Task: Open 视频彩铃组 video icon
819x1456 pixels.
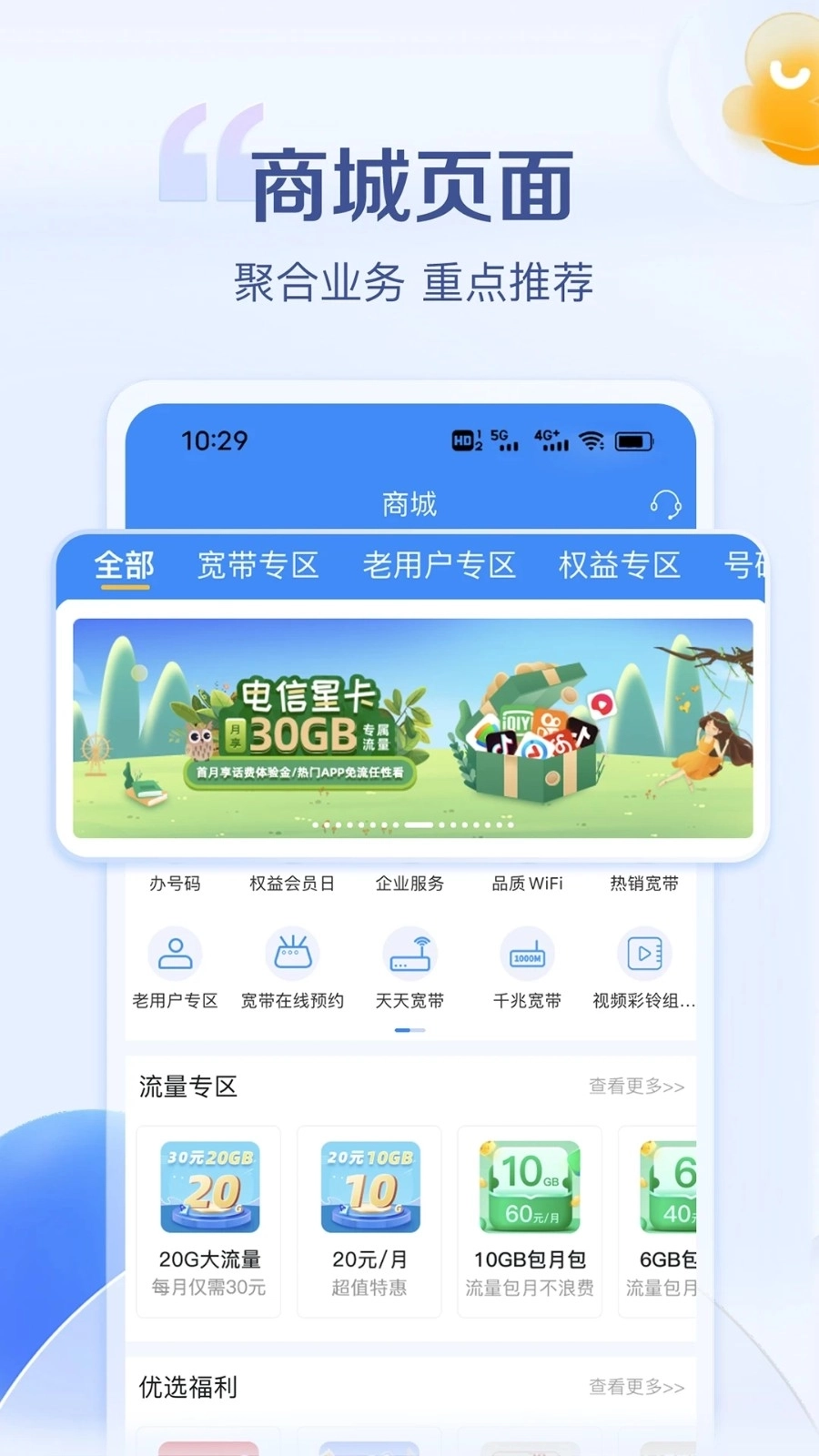Action: tap(644, 953)
